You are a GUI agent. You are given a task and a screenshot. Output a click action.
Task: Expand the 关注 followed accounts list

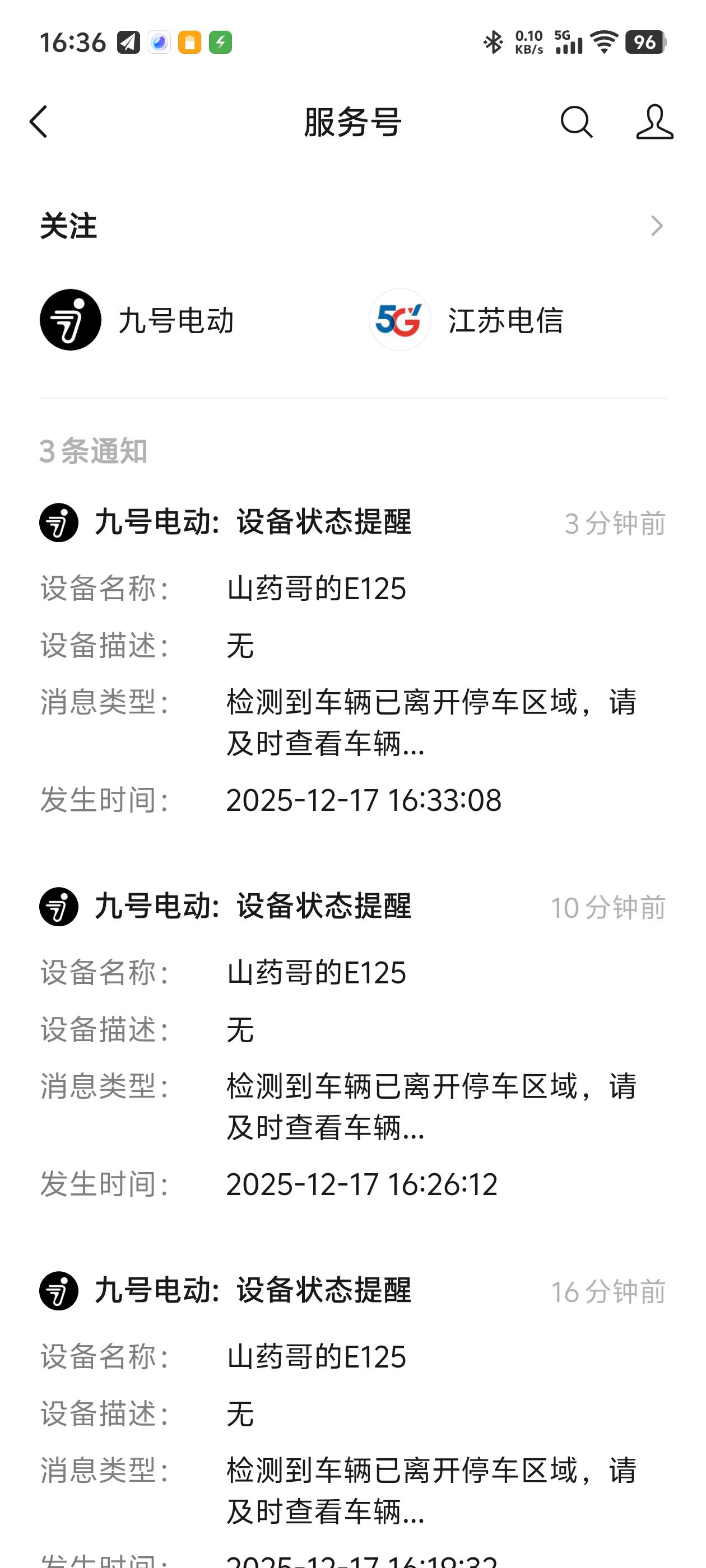click(656, 226)
